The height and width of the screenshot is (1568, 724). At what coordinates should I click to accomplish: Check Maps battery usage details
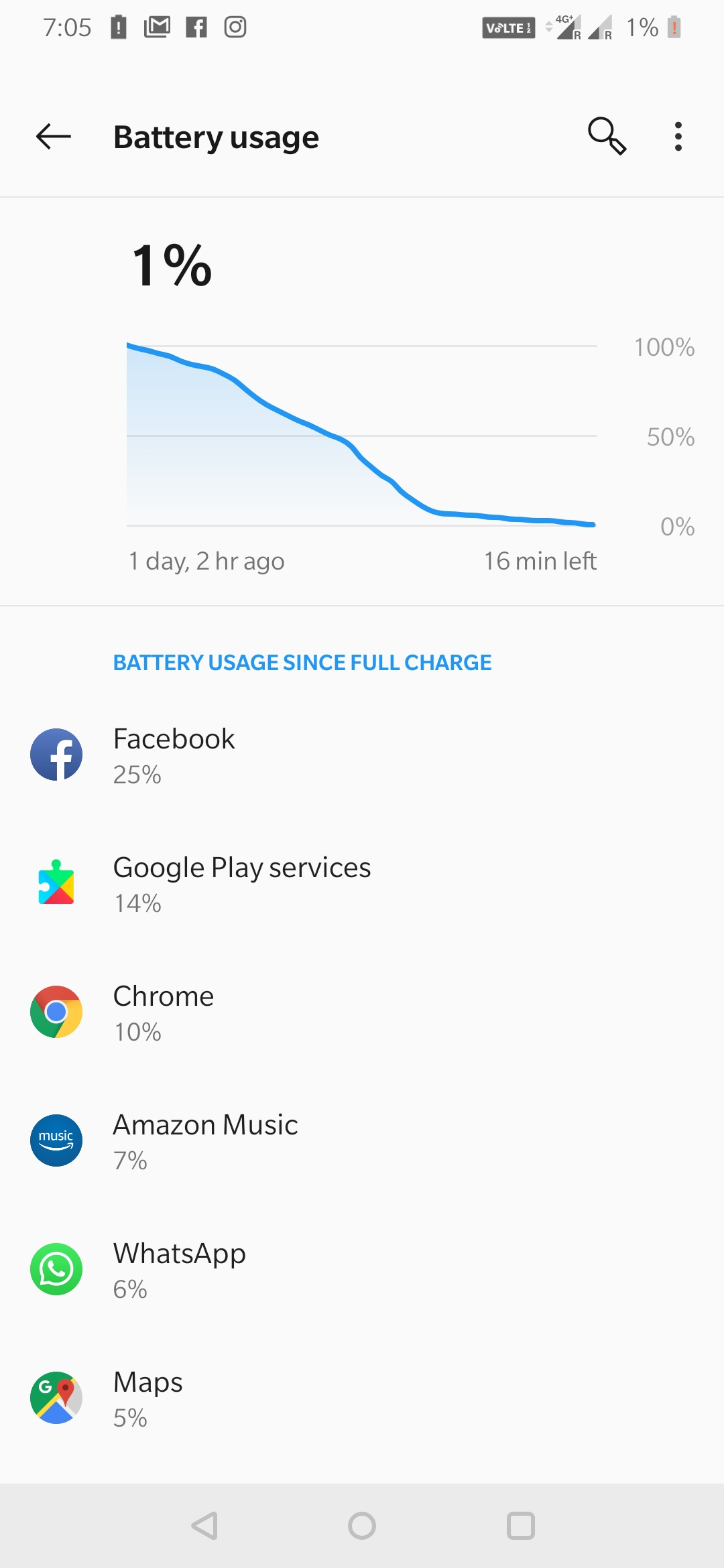pyautogui.click(x=362, y=1398)
